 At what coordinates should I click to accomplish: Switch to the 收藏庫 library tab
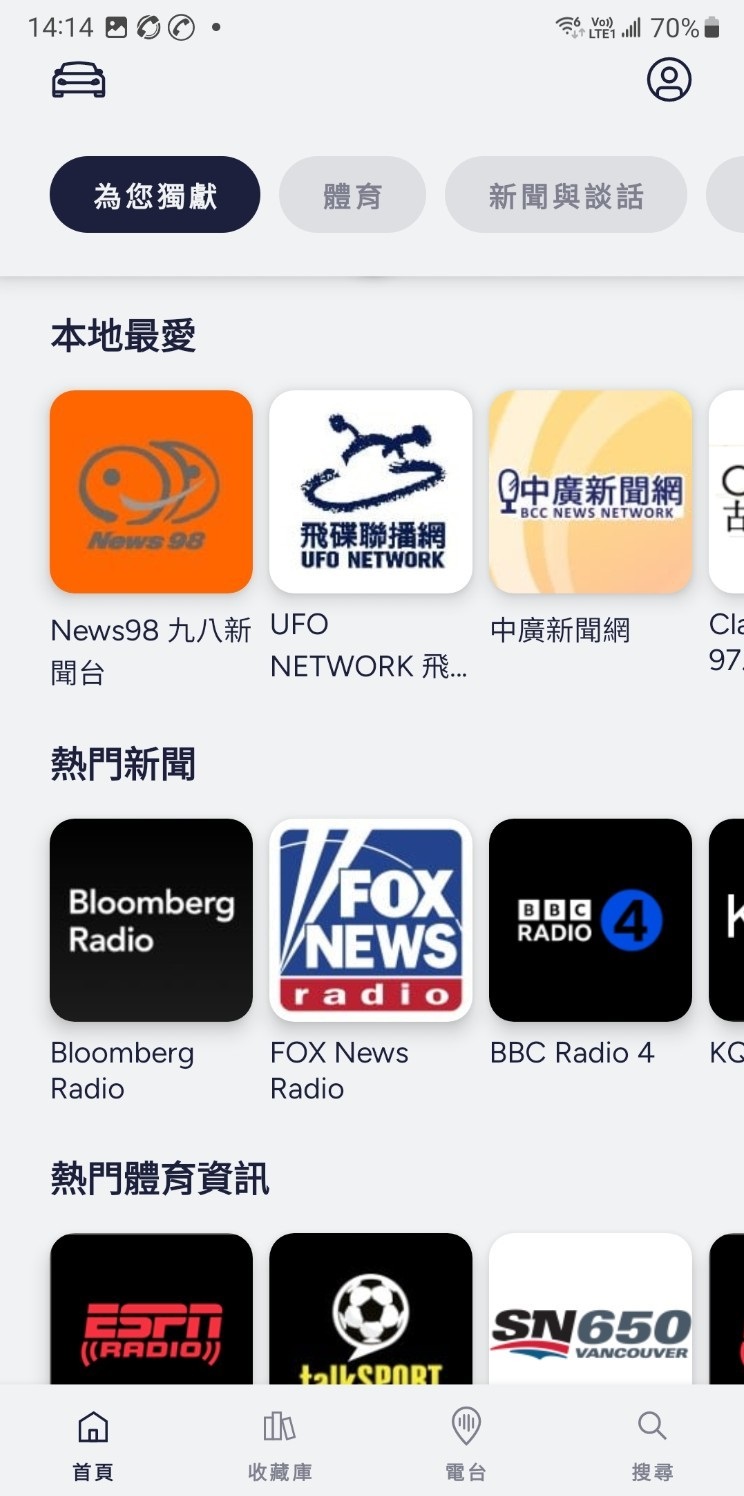279,1443
